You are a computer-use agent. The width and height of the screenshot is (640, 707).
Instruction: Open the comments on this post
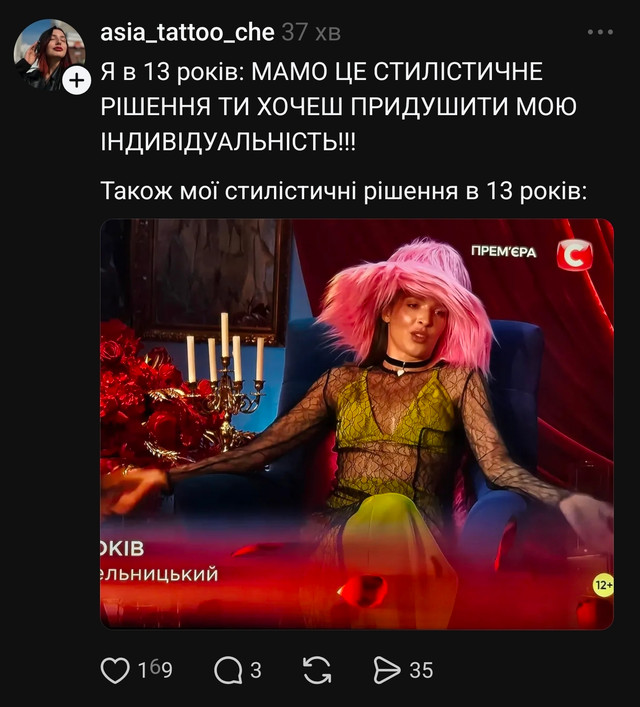coord(229,669)
